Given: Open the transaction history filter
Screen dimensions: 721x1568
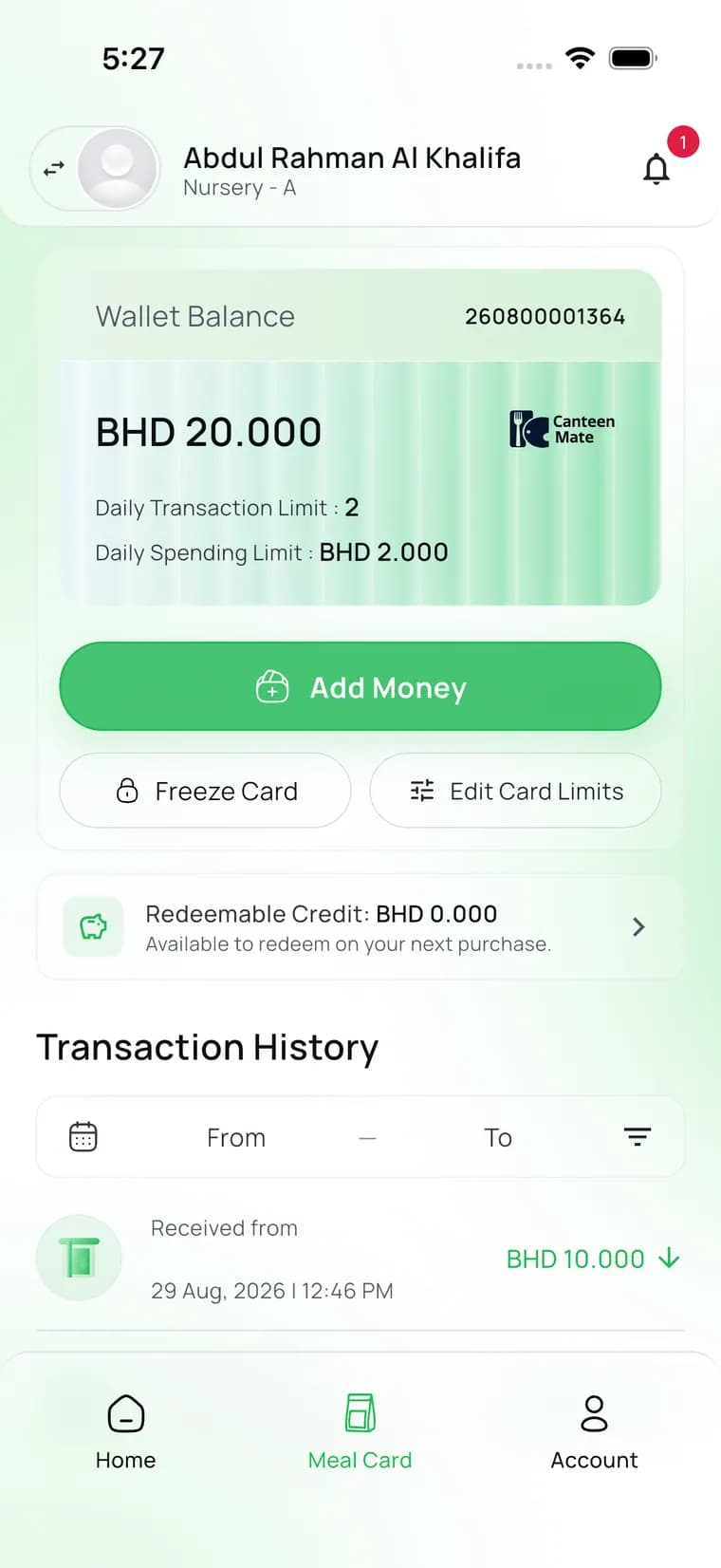Looking at the screenshot, I should 638,1136.
